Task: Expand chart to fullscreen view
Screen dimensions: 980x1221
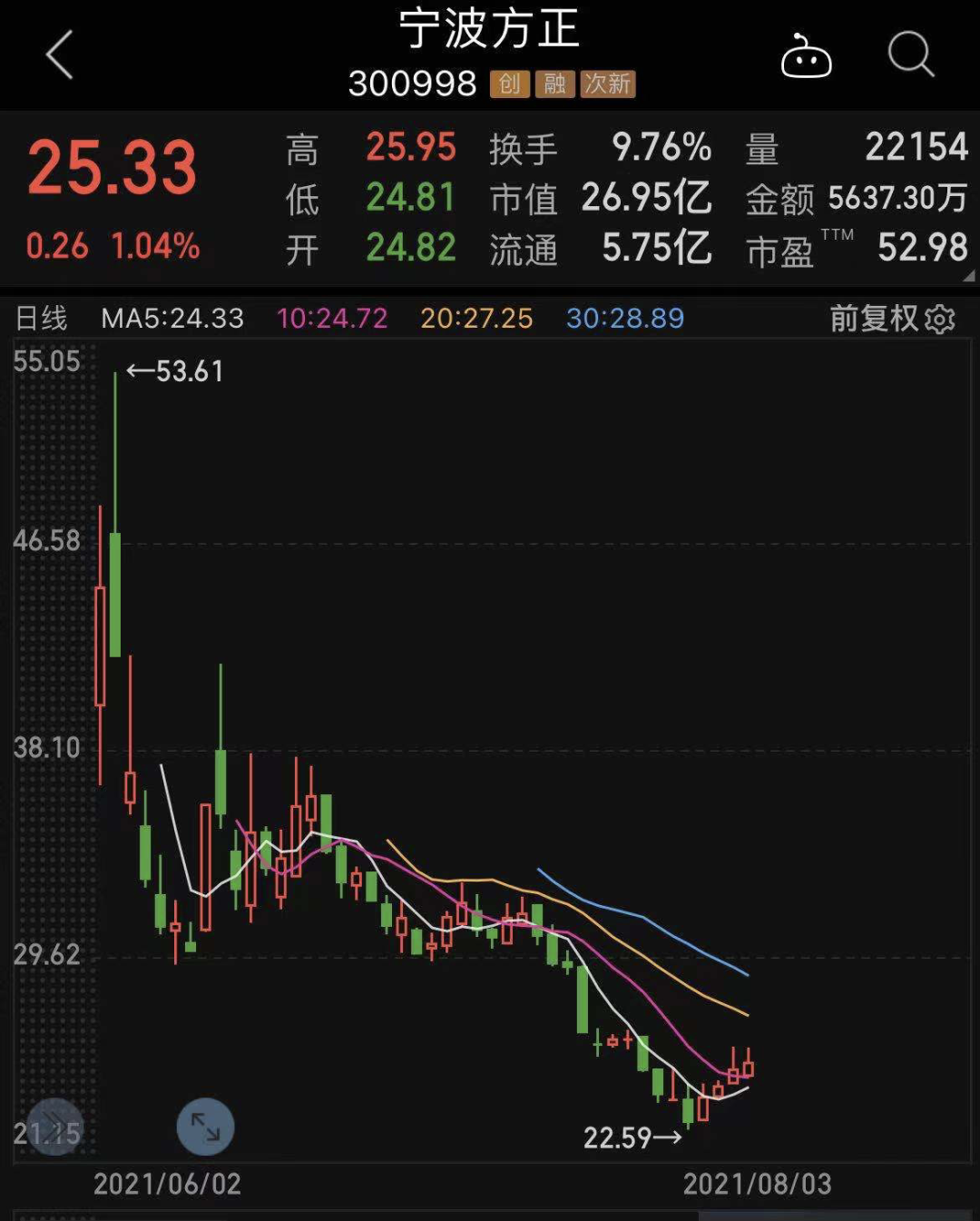Action: [x=205, y=1127]
